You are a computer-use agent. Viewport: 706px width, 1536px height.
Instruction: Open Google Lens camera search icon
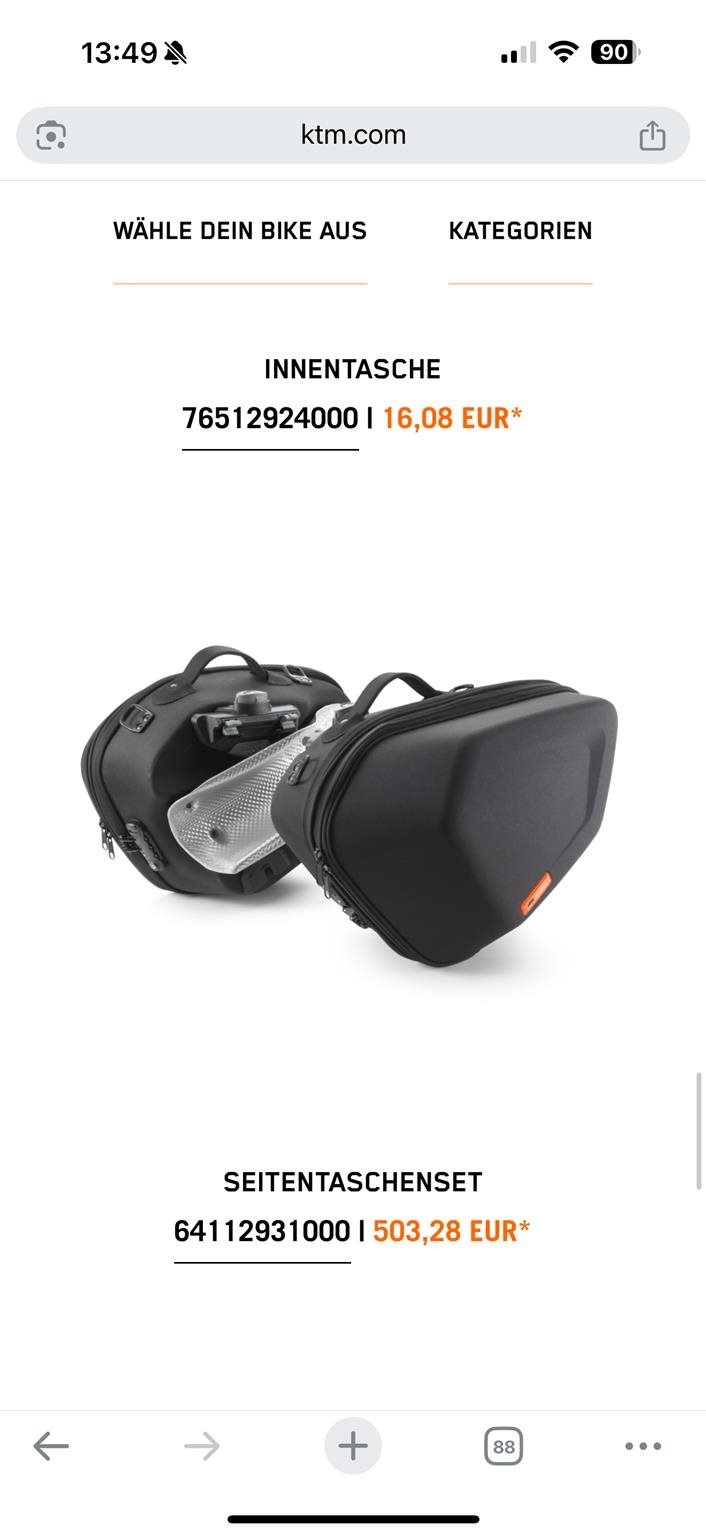[51, 135]
